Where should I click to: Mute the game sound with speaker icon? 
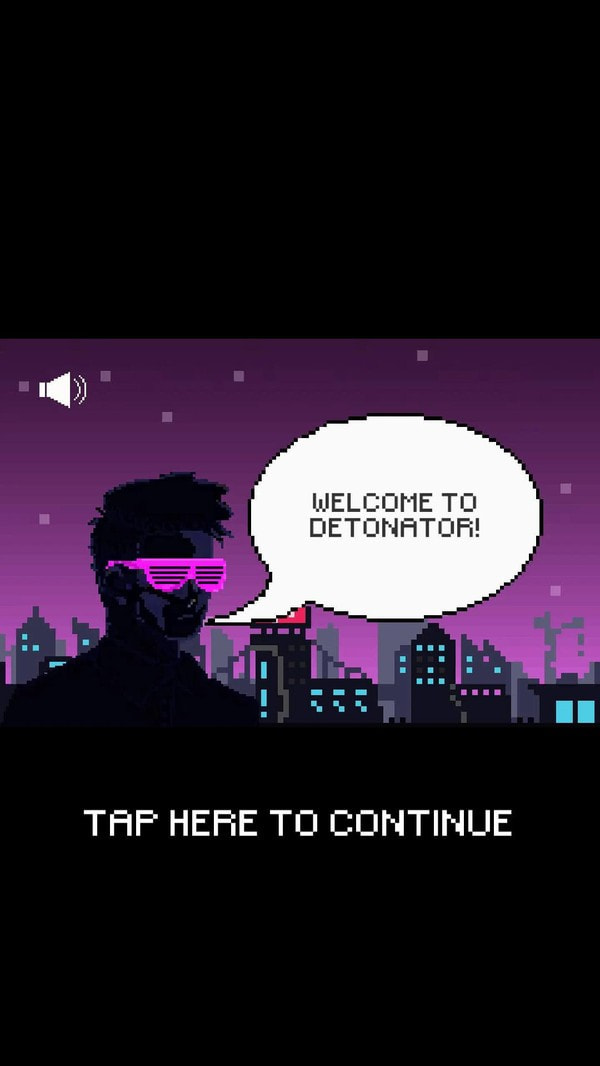pos(63,390)
